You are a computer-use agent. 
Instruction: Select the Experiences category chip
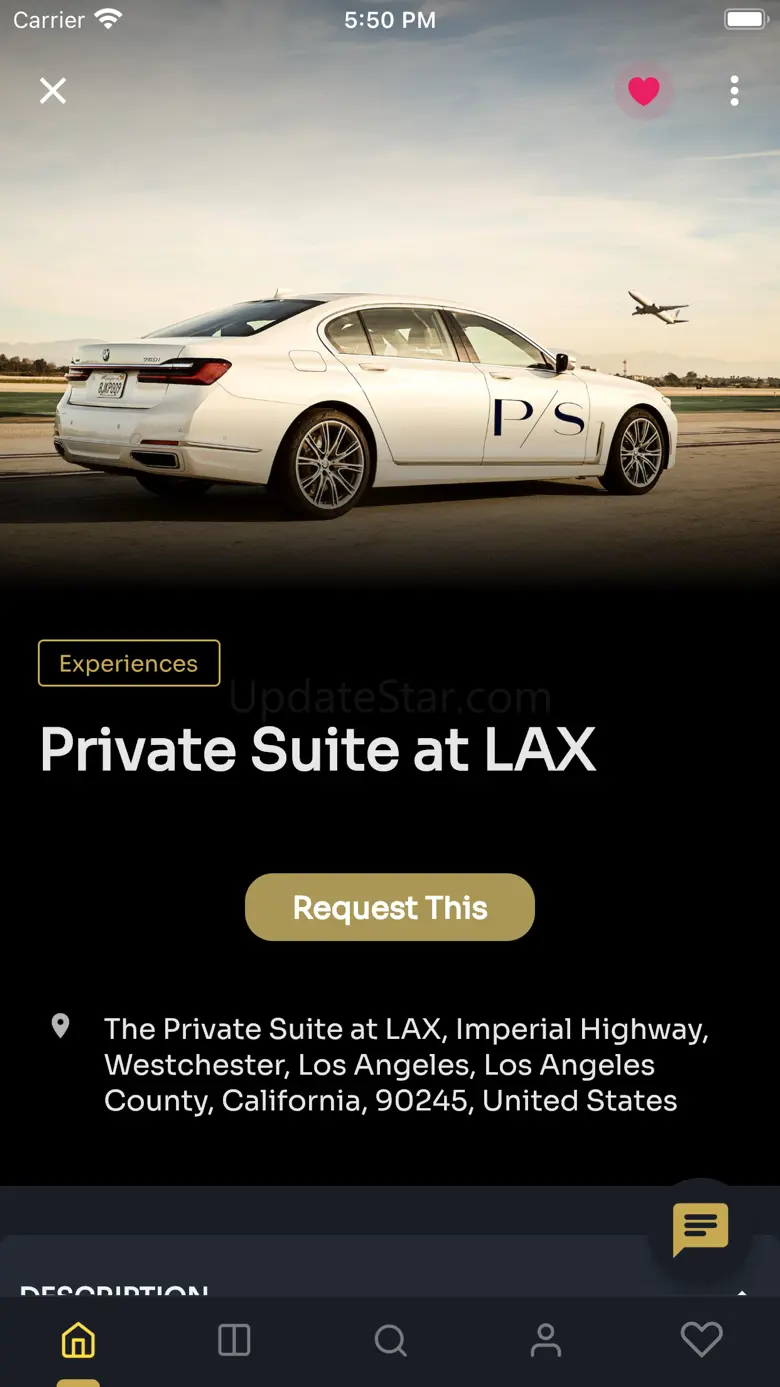pyautogui.click(x=129, y=663)
